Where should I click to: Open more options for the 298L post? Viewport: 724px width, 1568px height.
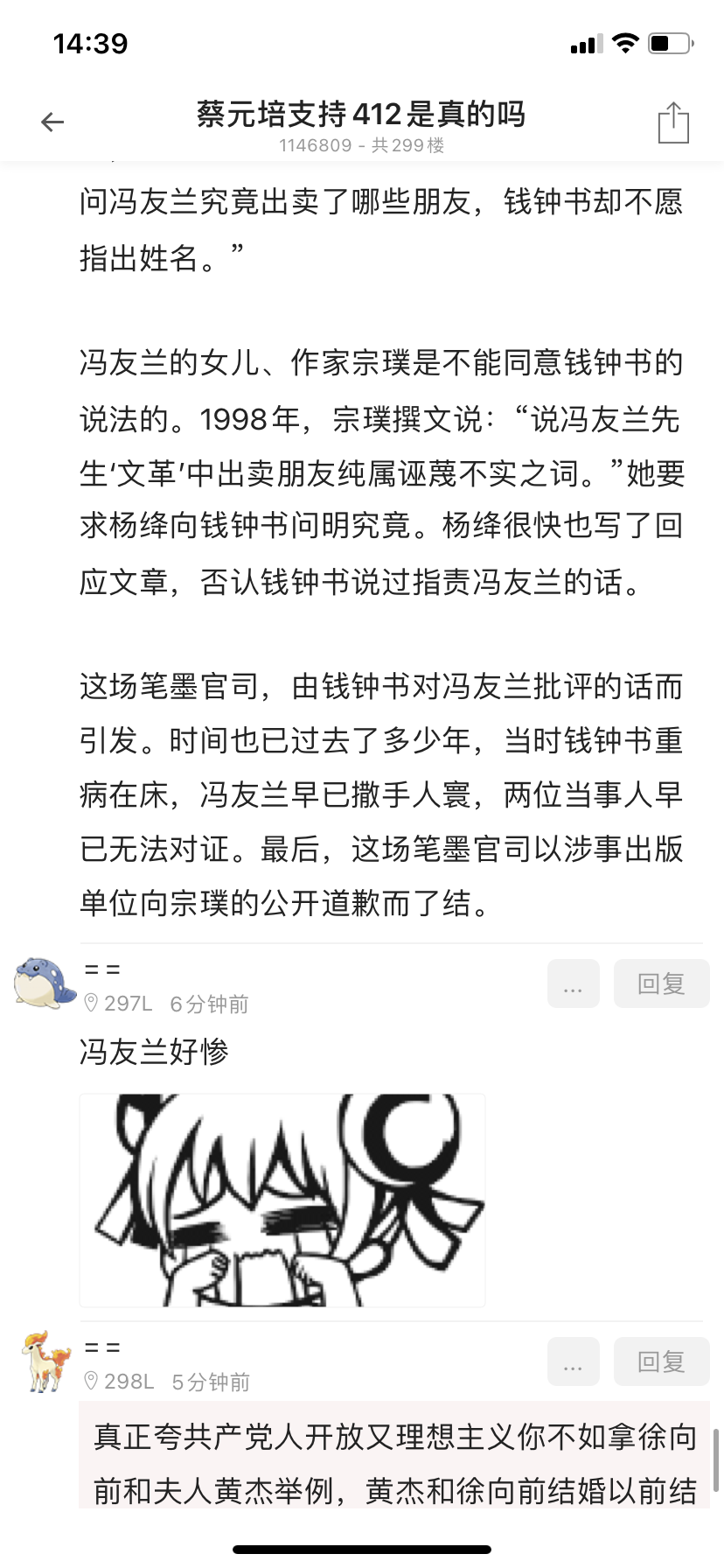(574, 1361)
